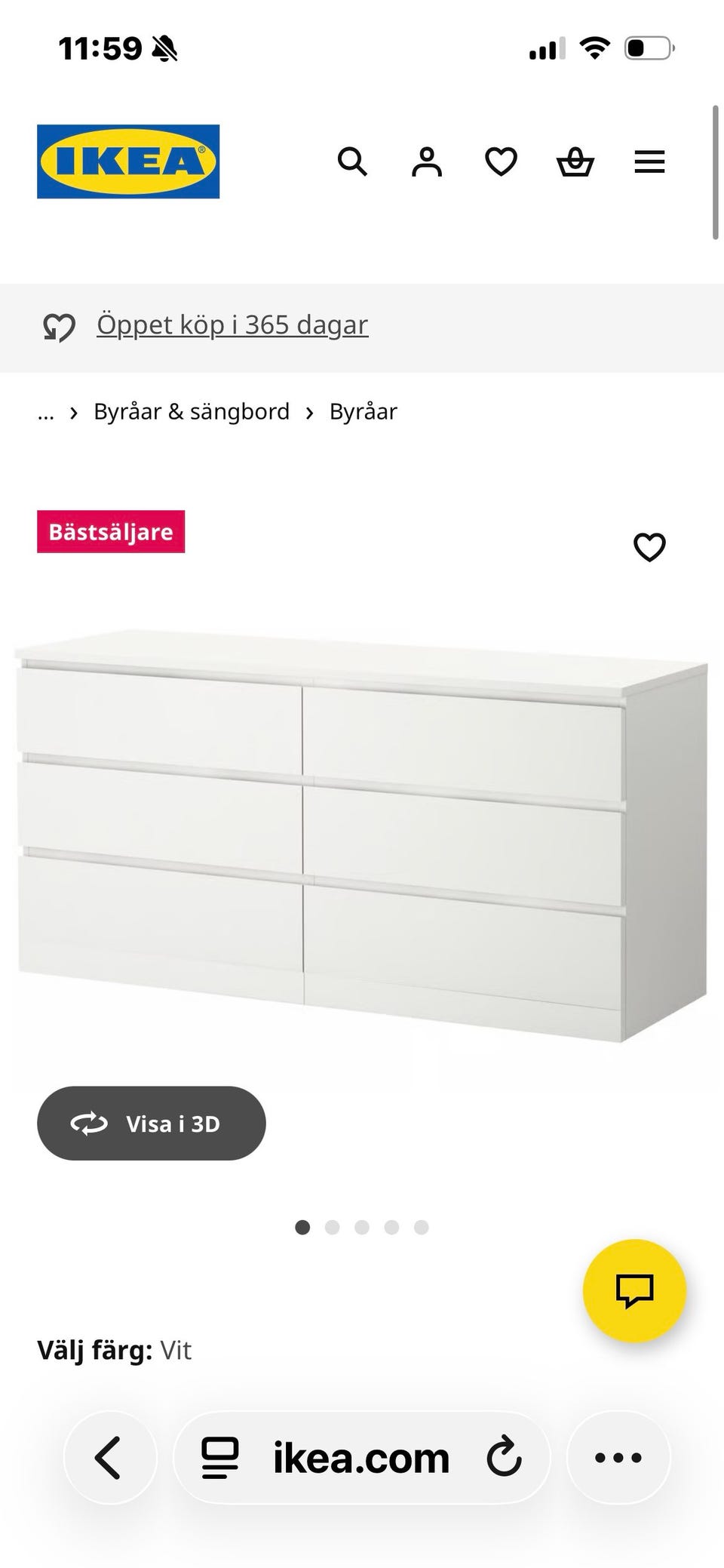Reload the ikea.com page

coord(504,1457)
